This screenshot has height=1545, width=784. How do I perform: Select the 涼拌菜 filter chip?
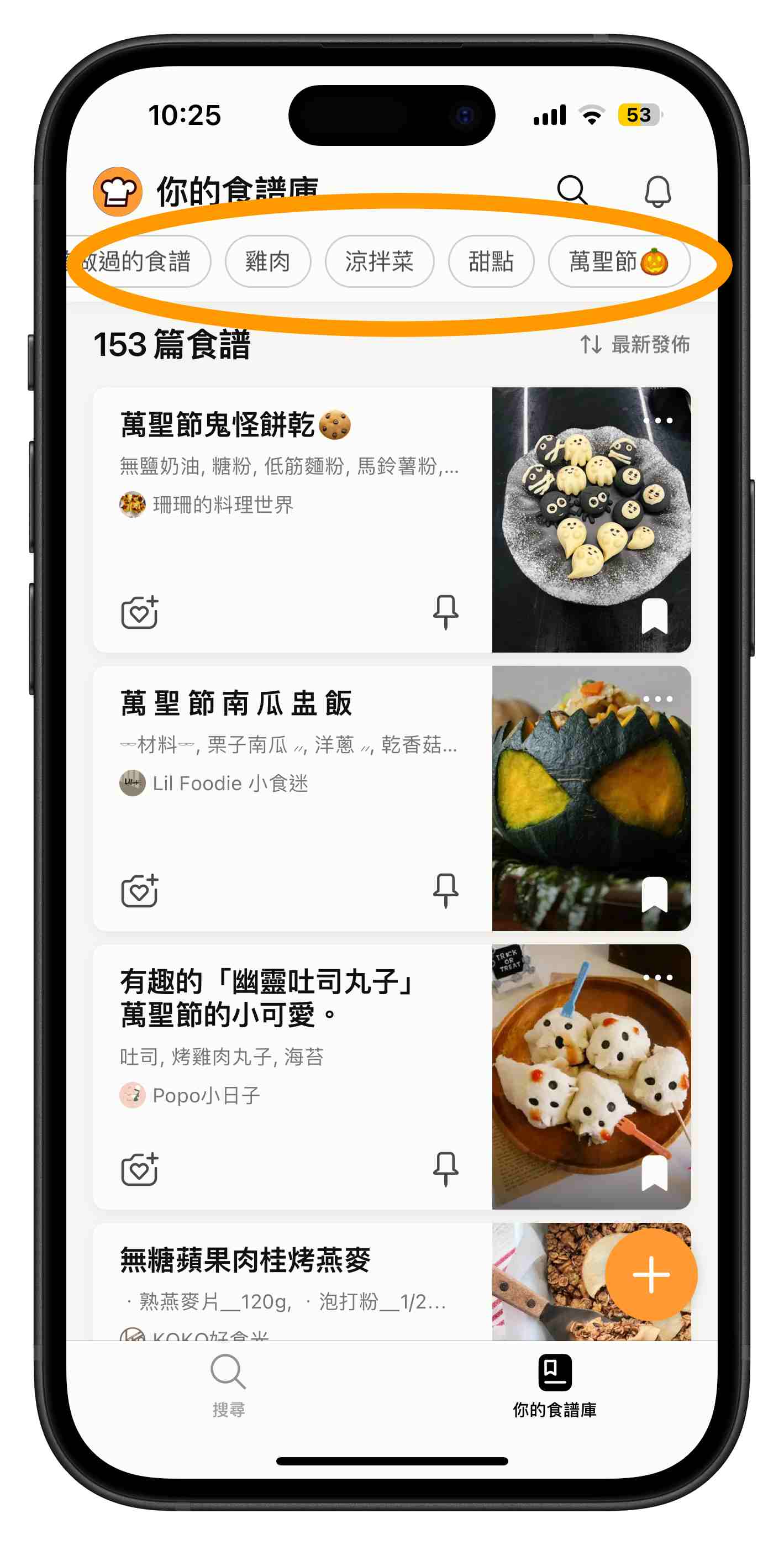coord(379,261)
